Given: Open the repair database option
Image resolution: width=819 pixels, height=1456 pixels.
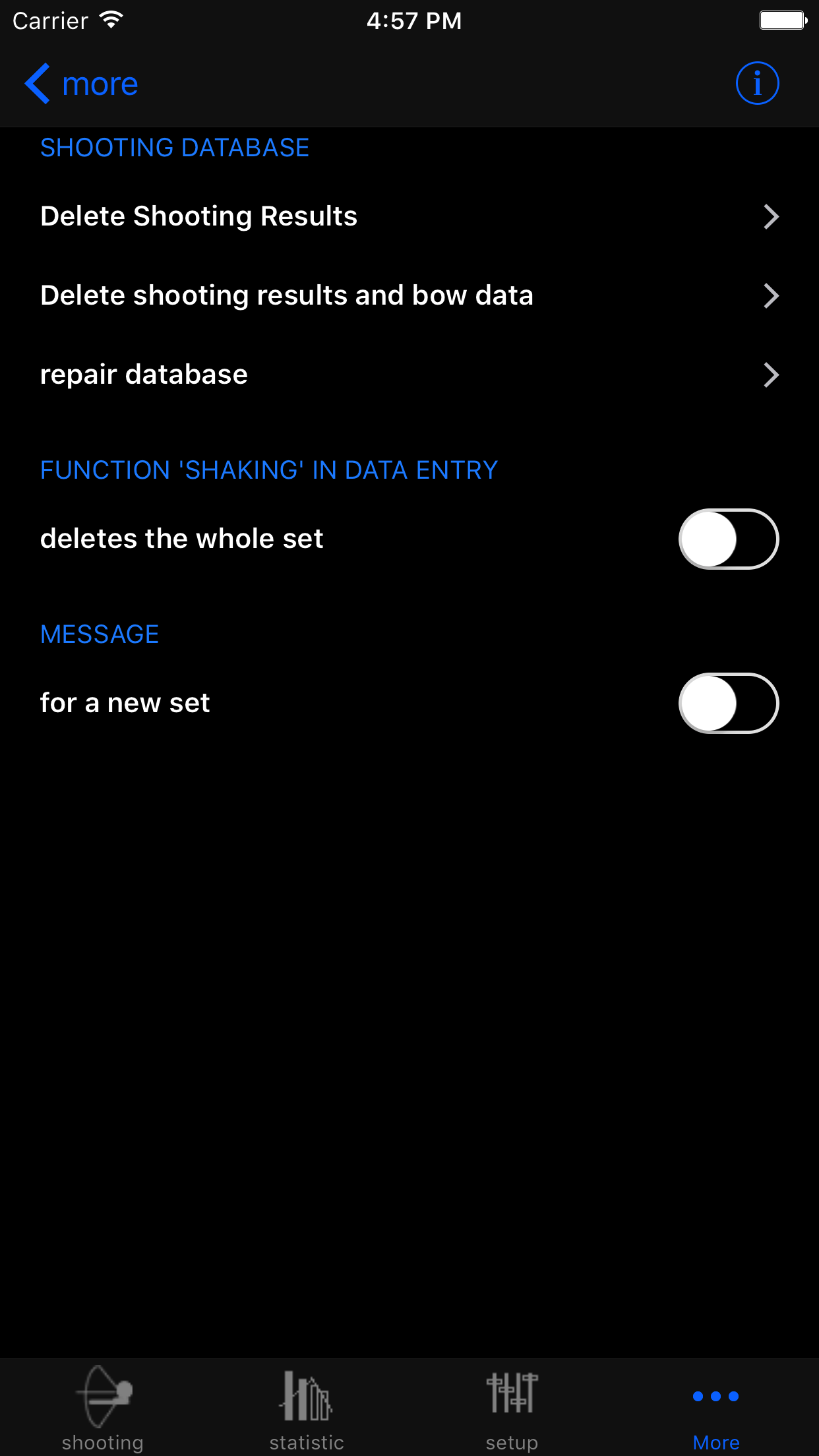Looking at the screenshot, I should tap(409, 375).
